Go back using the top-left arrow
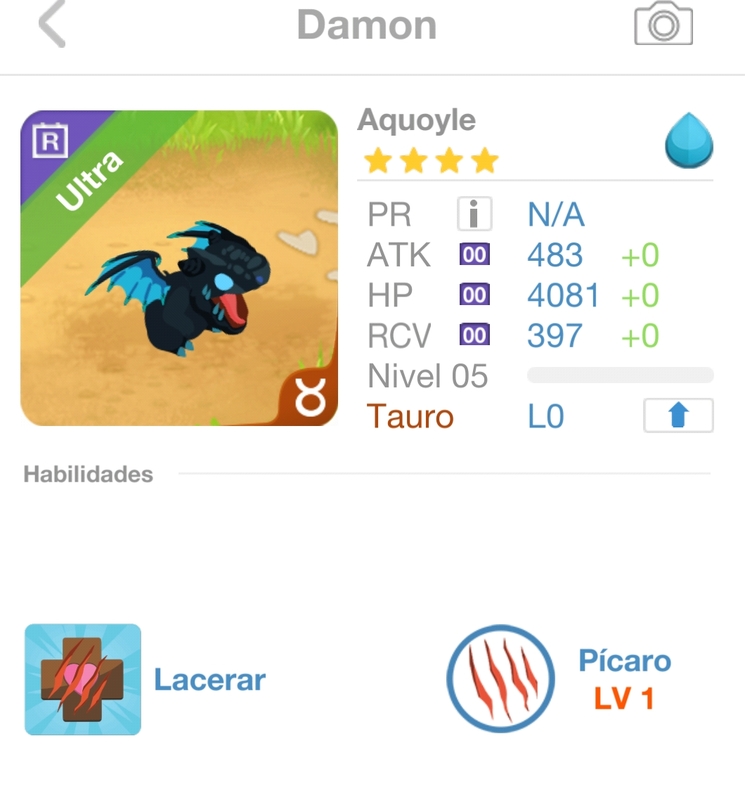The image size is (745, 800). pyautogui.click(x=52, y=24)
